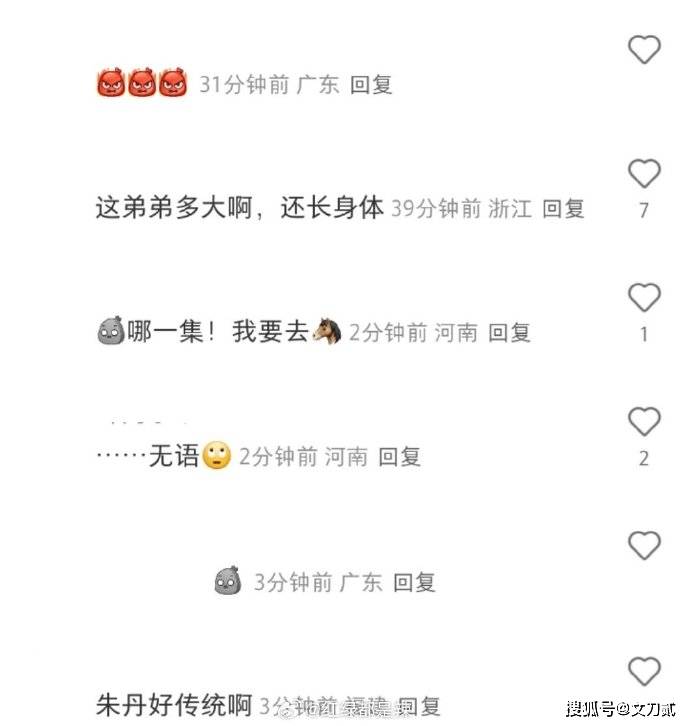Screen dimensions: 690x726
Task: Reply to the three angry emoji comment
Action: tap(371, 85)
